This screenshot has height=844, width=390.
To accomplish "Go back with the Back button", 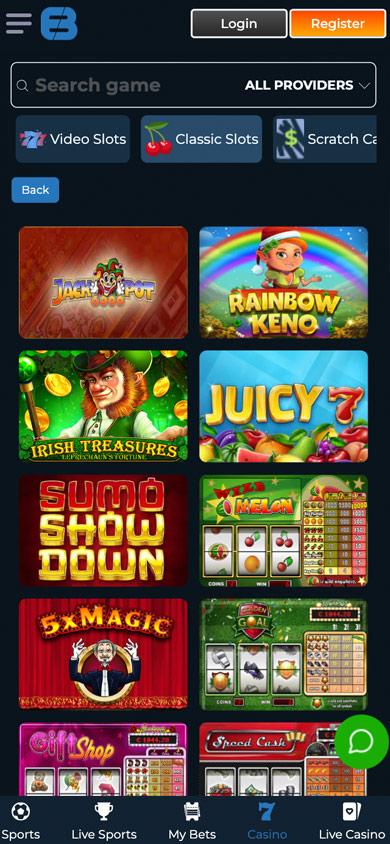I will [x=36, y=190].
